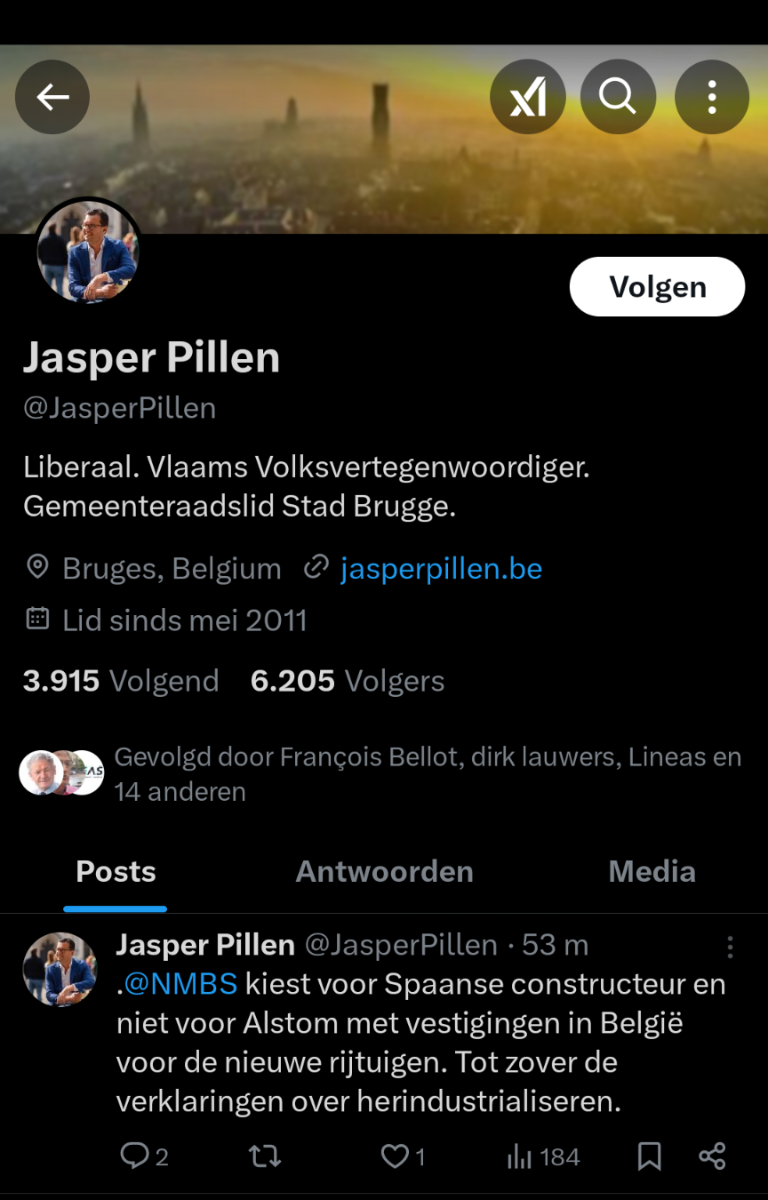Open followers you know list

click(380, 774)
